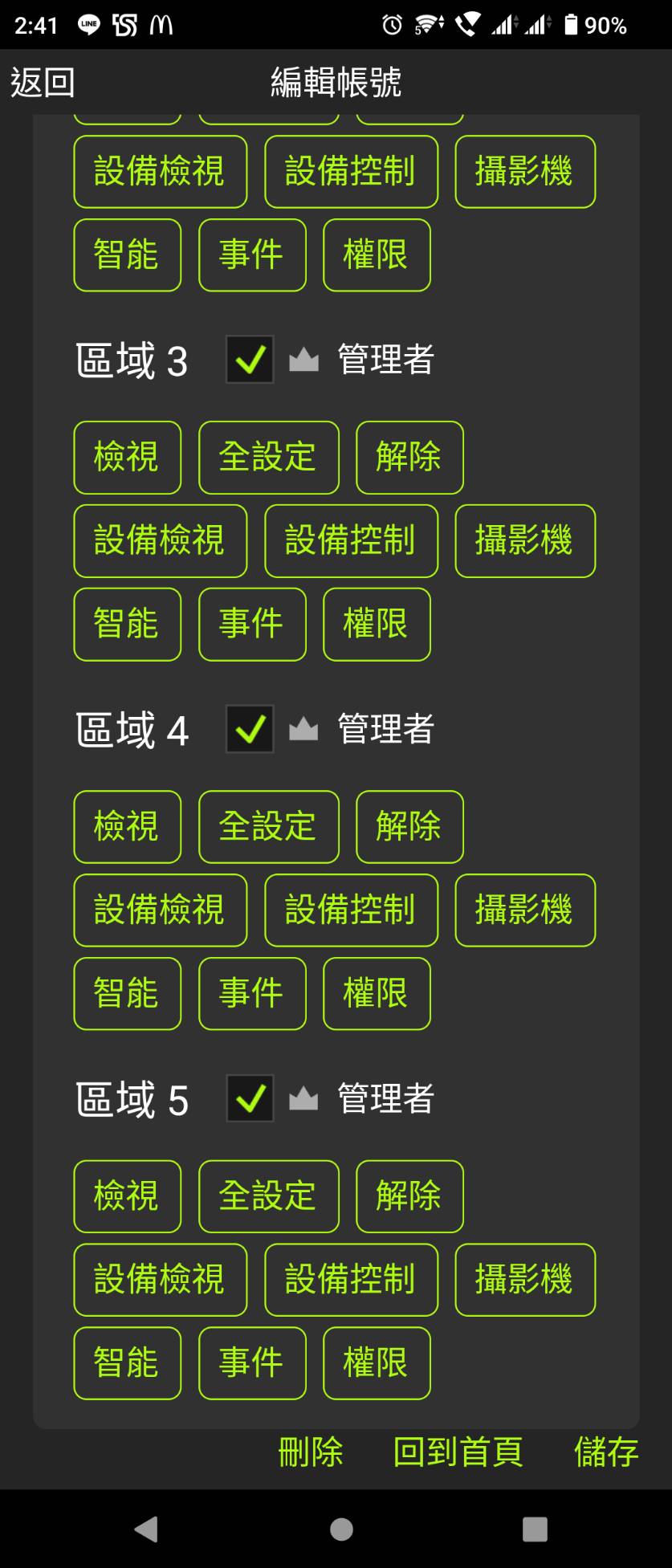Choose 設備控制 under 區域 3
This screenshot has width=672, height=1568.
(x=351, y=540)
